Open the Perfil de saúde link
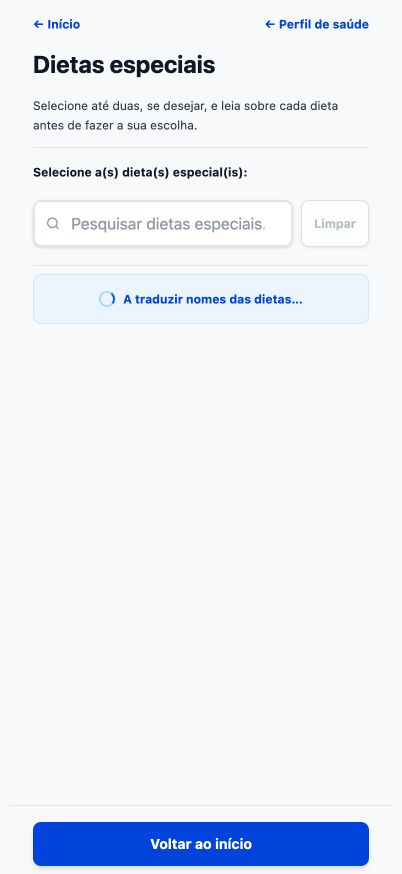Image resolution: width=402 pixels, height=874 pixels. click(317, 25)
